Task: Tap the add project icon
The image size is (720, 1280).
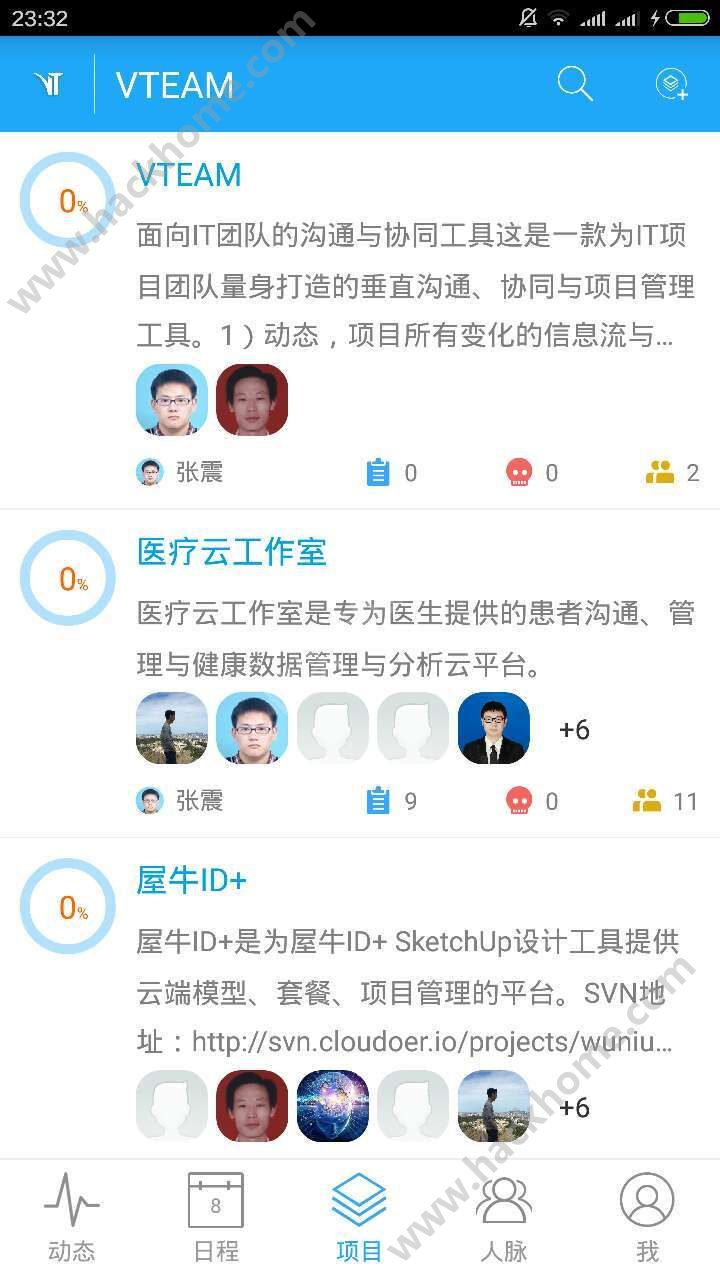Action: [672, 85]
